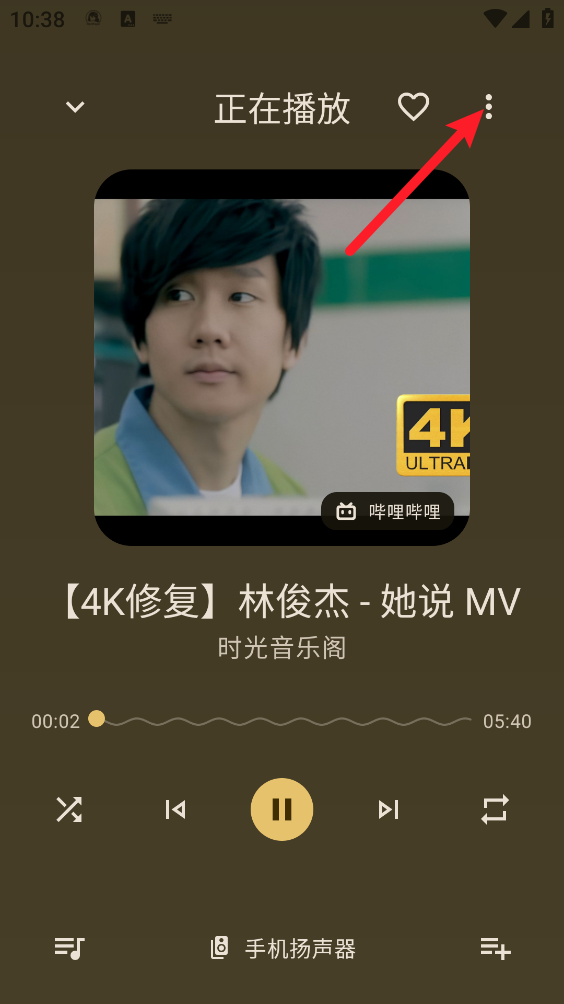
Task: Pause the current song
Action: click(282, 809)
